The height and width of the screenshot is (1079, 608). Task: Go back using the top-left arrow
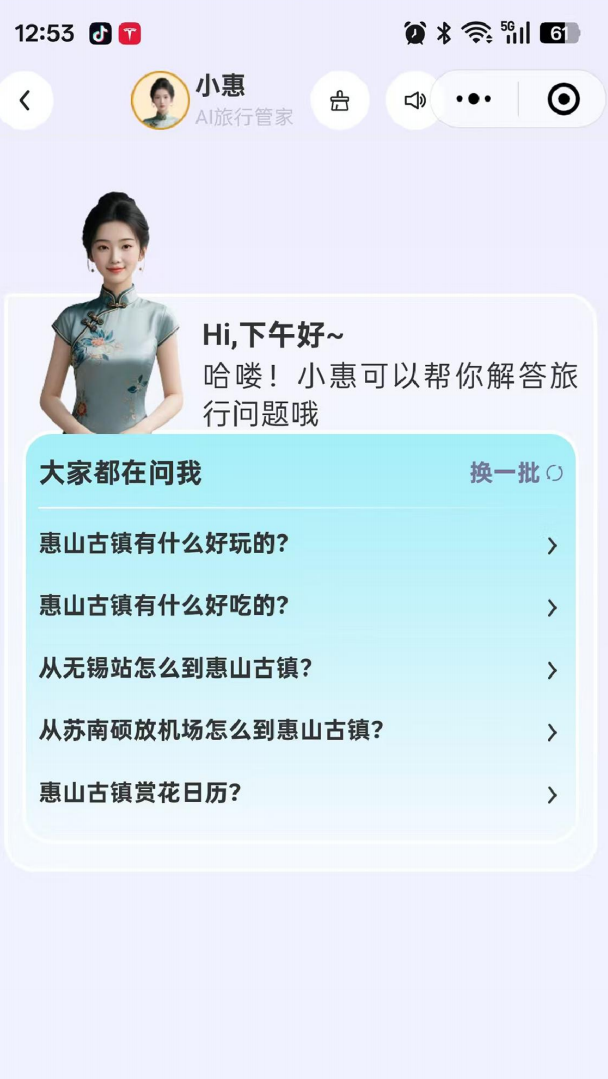(25, 100)
